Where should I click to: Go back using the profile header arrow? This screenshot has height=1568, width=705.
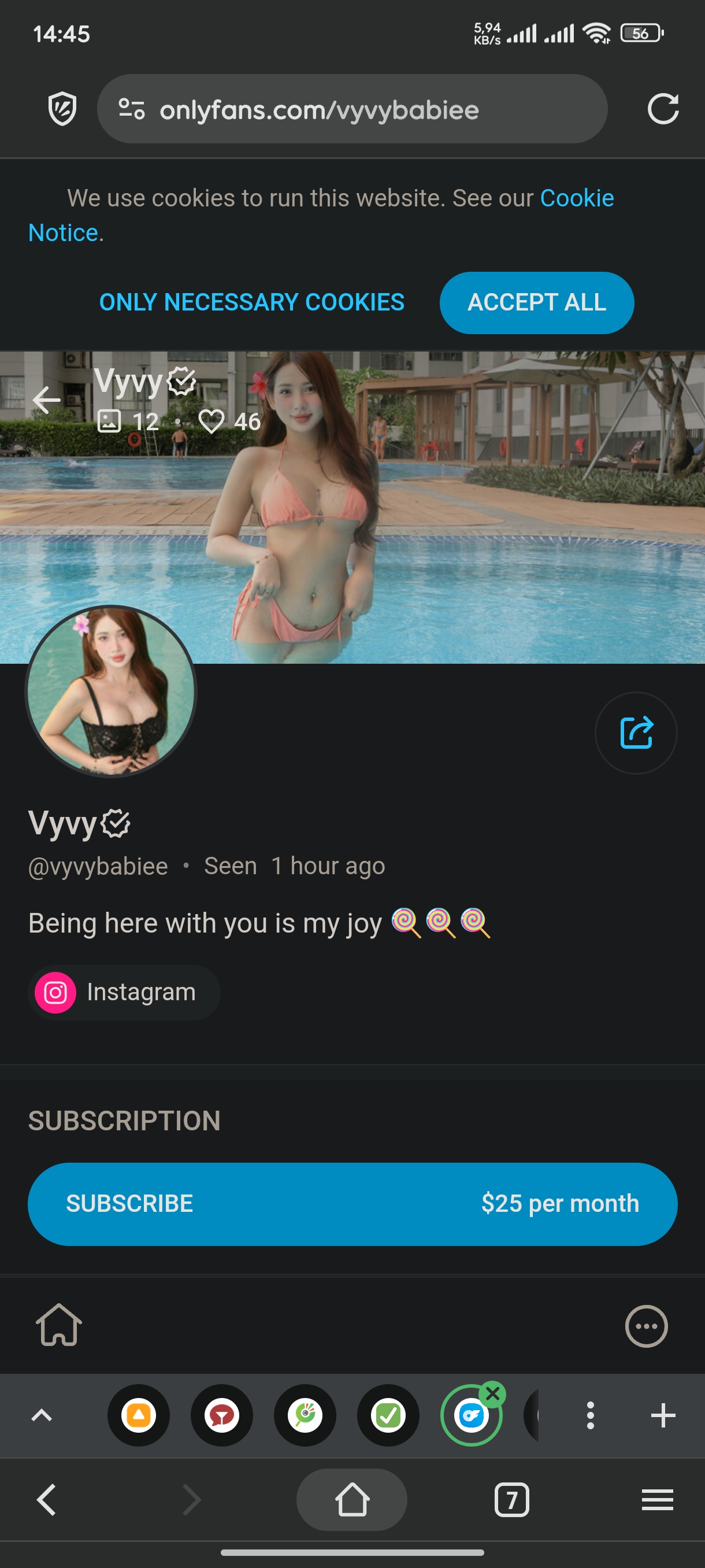click(x=46, y=400)
